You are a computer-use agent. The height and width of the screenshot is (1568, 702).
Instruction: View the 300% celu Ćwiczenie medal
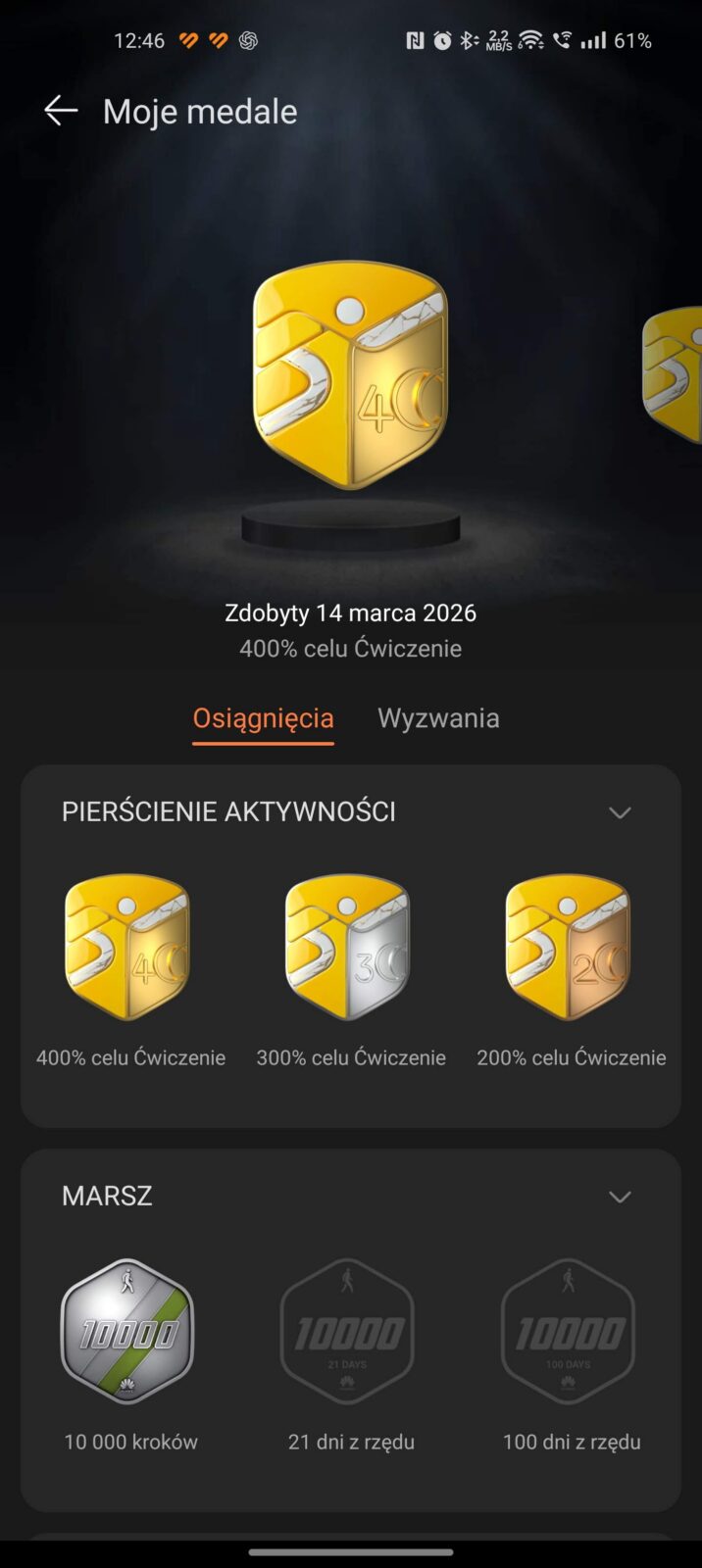pos(349,948)
